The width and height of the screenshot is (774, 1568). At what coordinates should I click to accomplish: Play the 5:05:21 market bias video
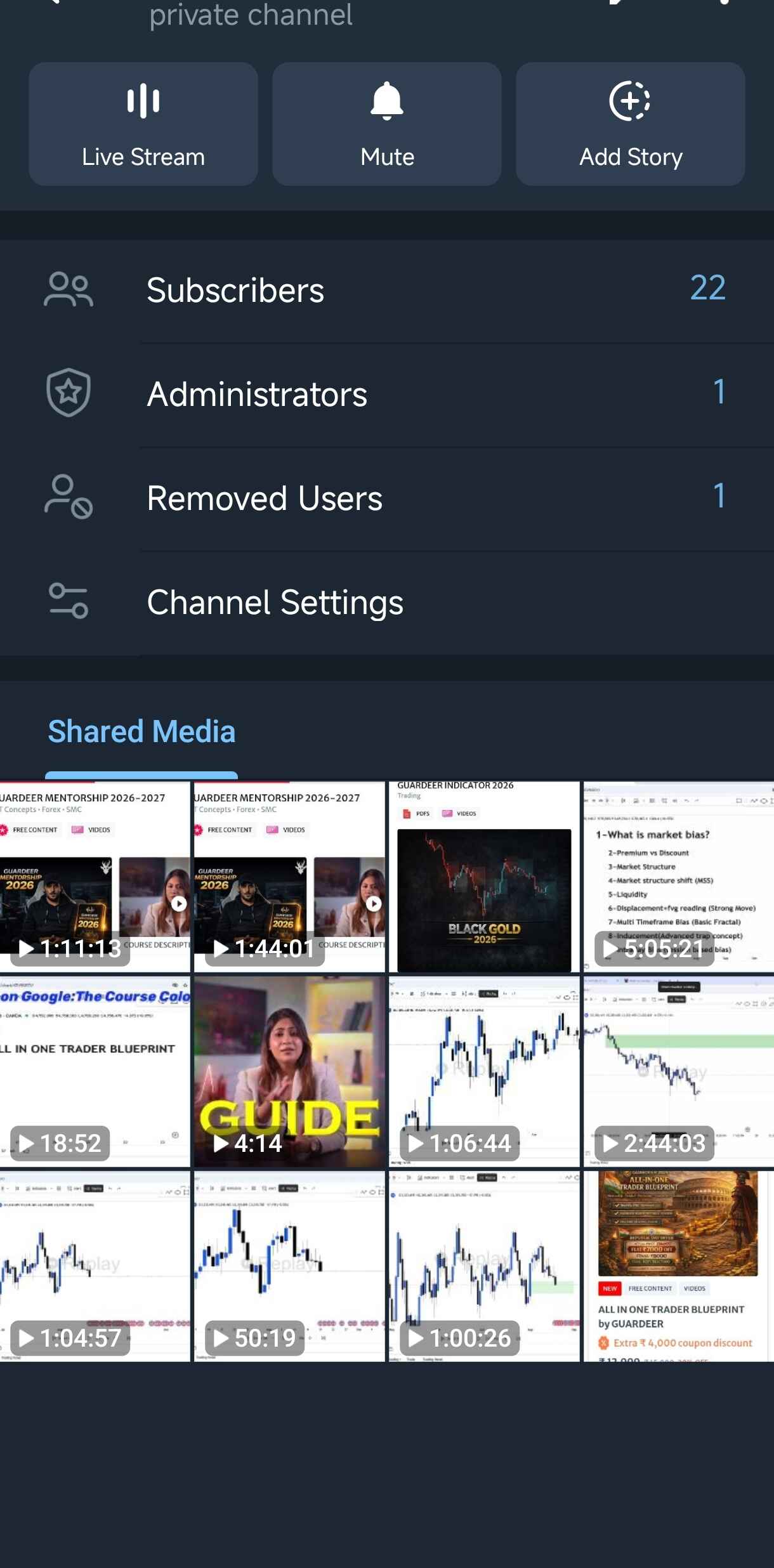[678, 877]
